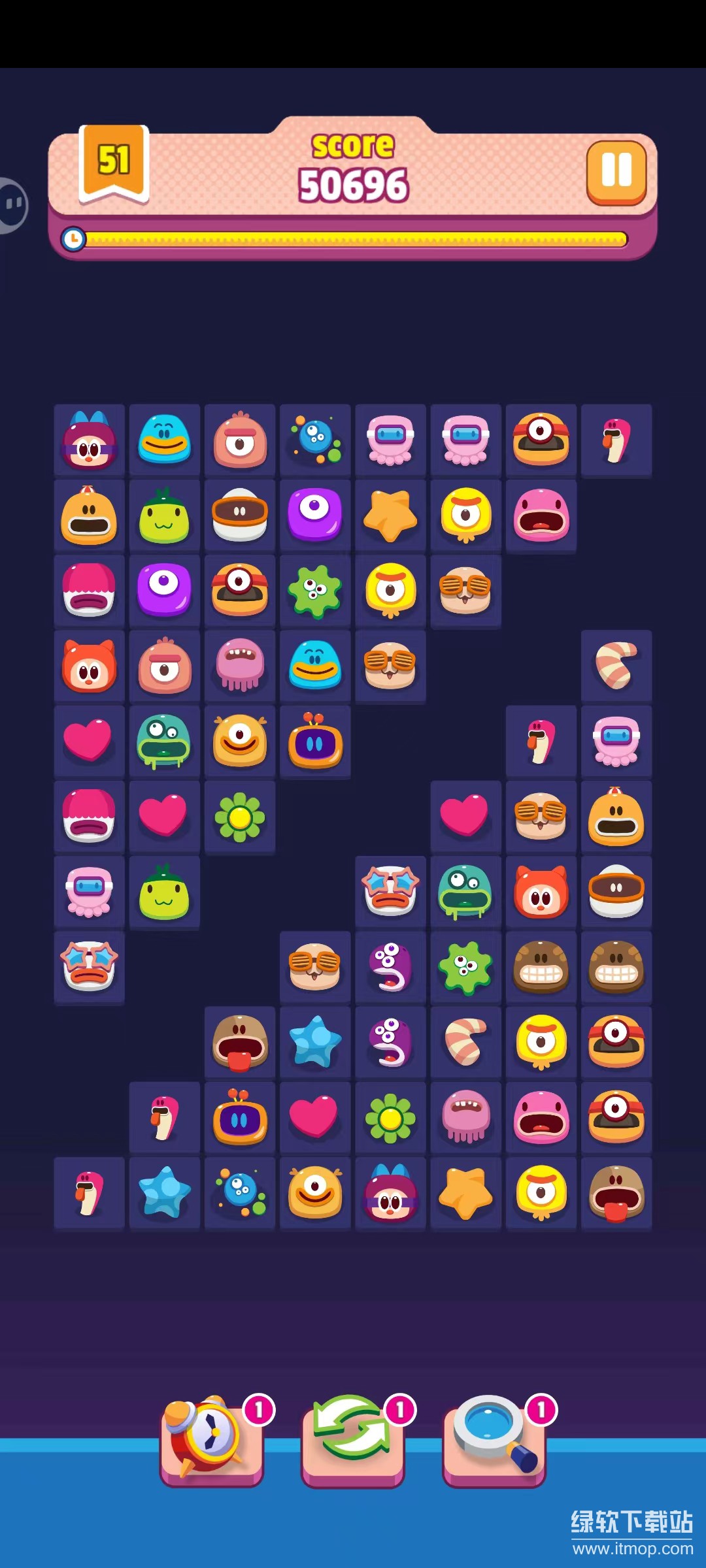The width and height of the screenshot is (706, 1568).
Task: Open the floating game assistant bubble
Action: tap(12, 205)
